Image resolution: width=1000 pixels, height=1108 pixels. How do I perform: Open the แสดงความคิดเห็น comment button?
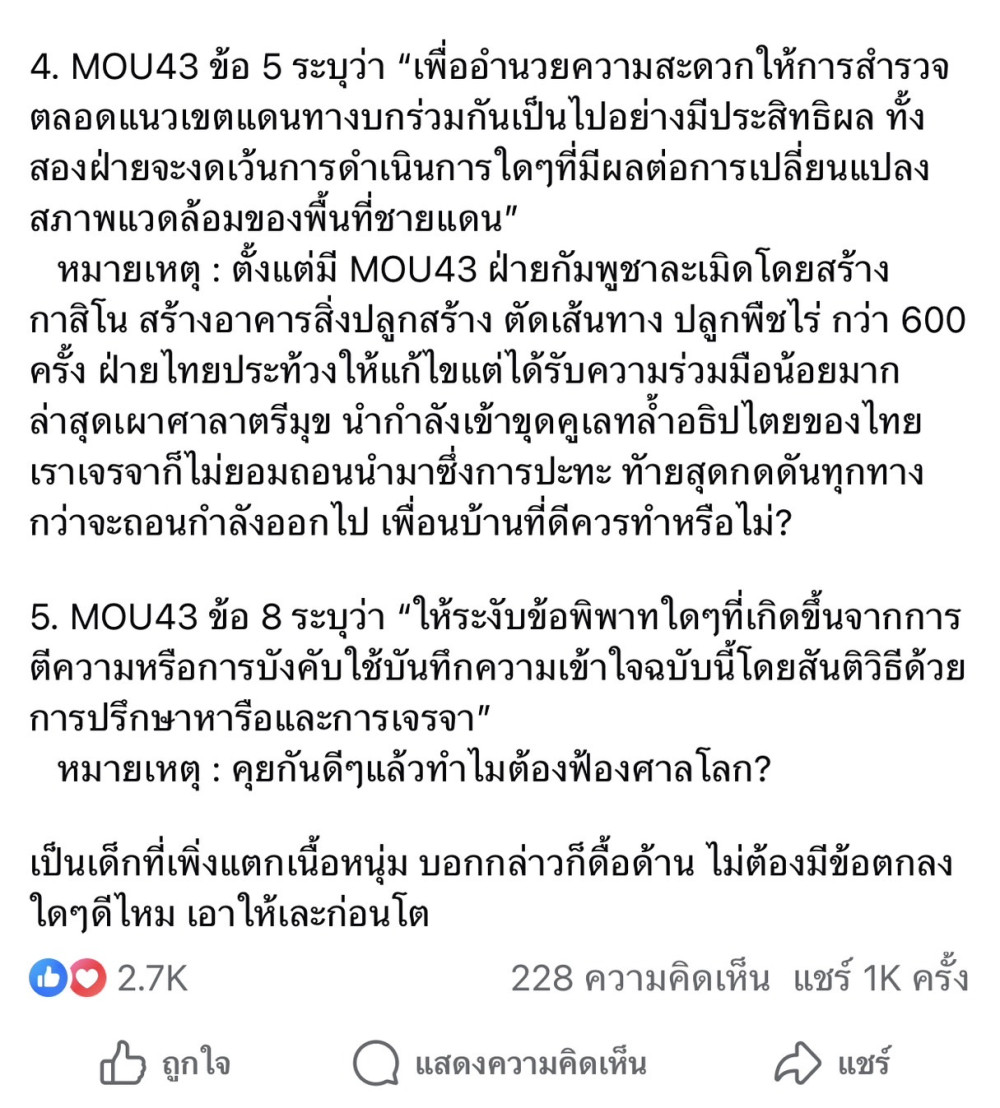[x=500, y=1063]
